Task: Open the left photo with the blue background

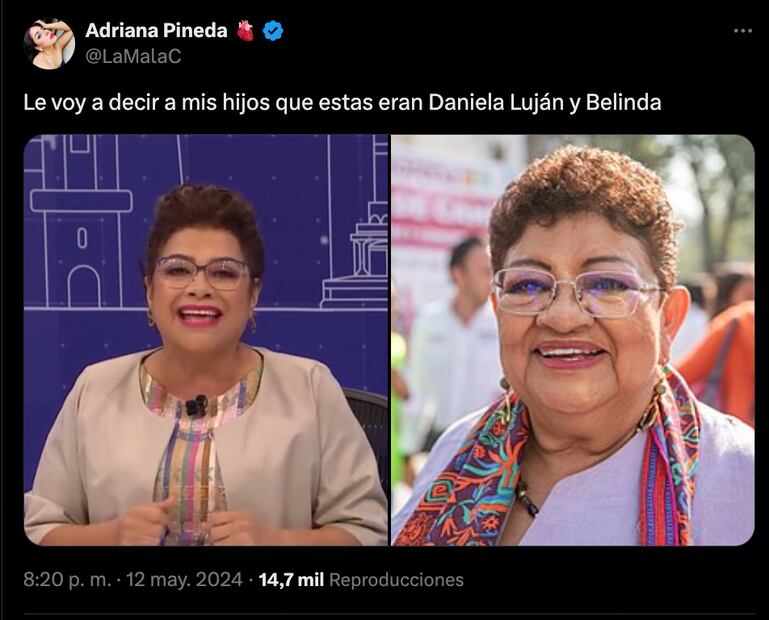Action: 206,340
